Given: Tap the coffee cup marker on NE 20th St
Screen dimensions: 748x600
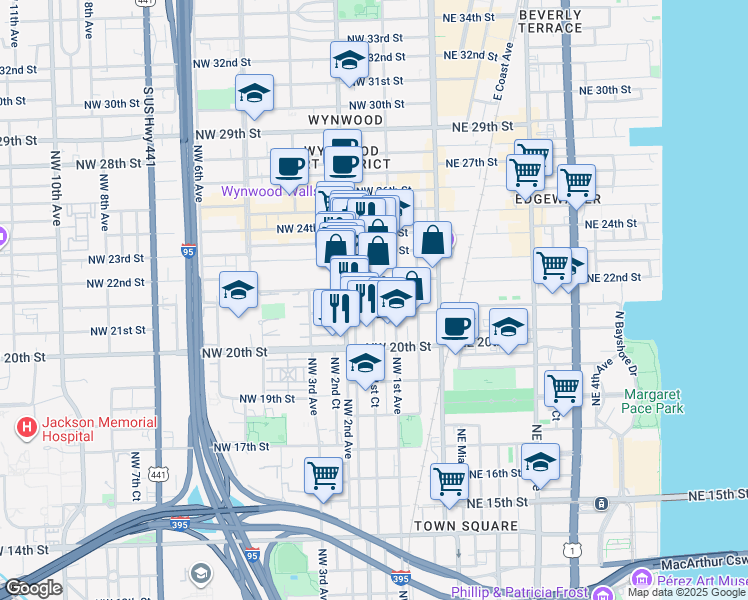Looking at the screenshot, I should (457, 326).
